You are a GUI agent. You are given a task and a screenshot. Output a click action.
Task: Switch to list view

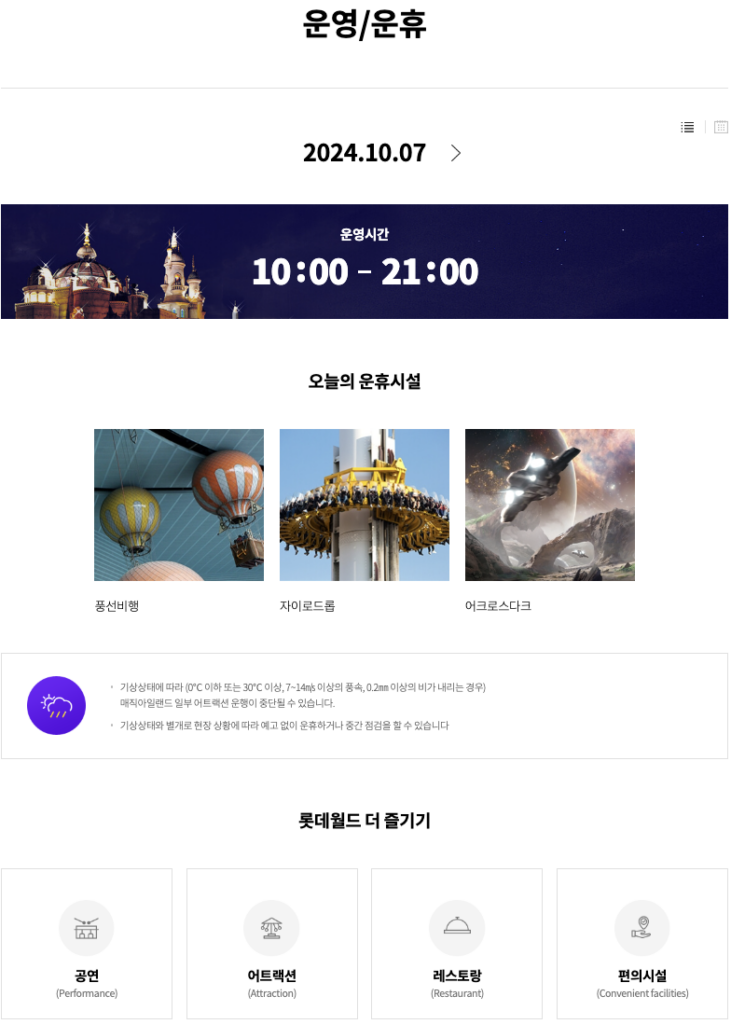tap(687, 127)
